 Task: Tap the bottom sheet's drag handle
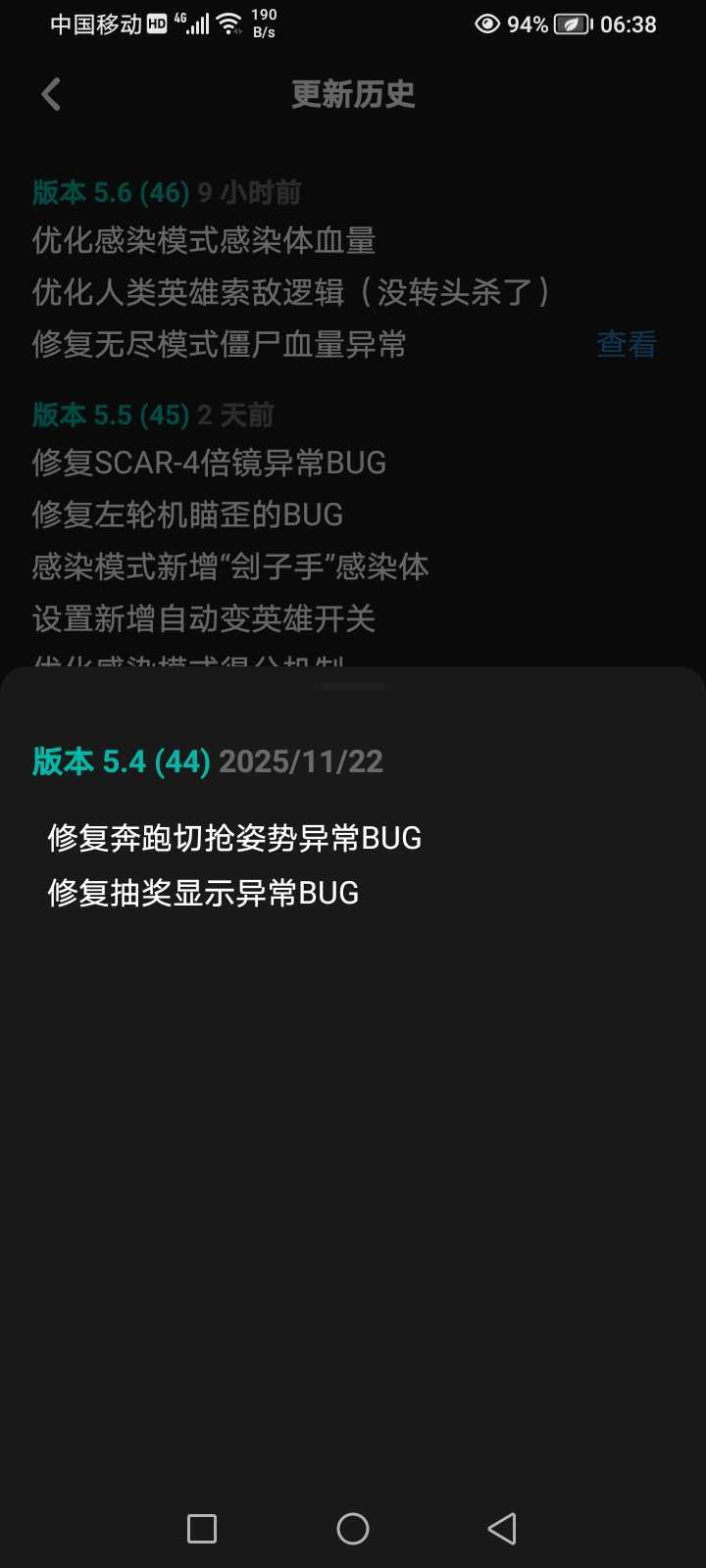(x=353, y=685)
